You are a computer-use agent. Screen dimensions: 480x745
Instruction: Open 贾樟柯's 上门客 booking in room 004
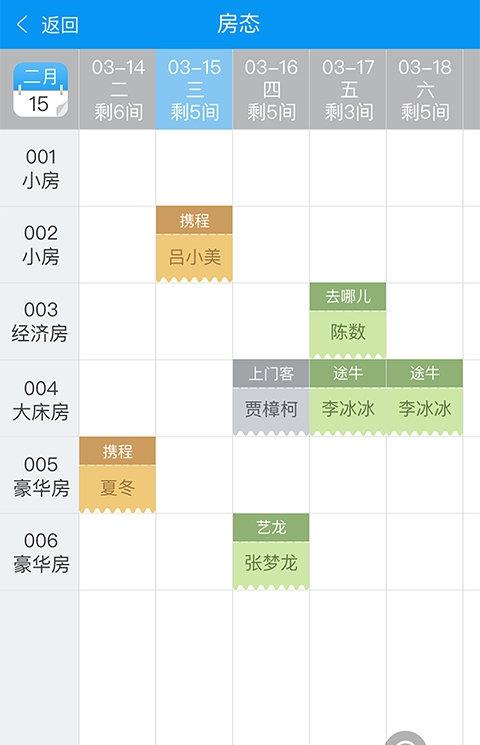[x=271, y=398]
